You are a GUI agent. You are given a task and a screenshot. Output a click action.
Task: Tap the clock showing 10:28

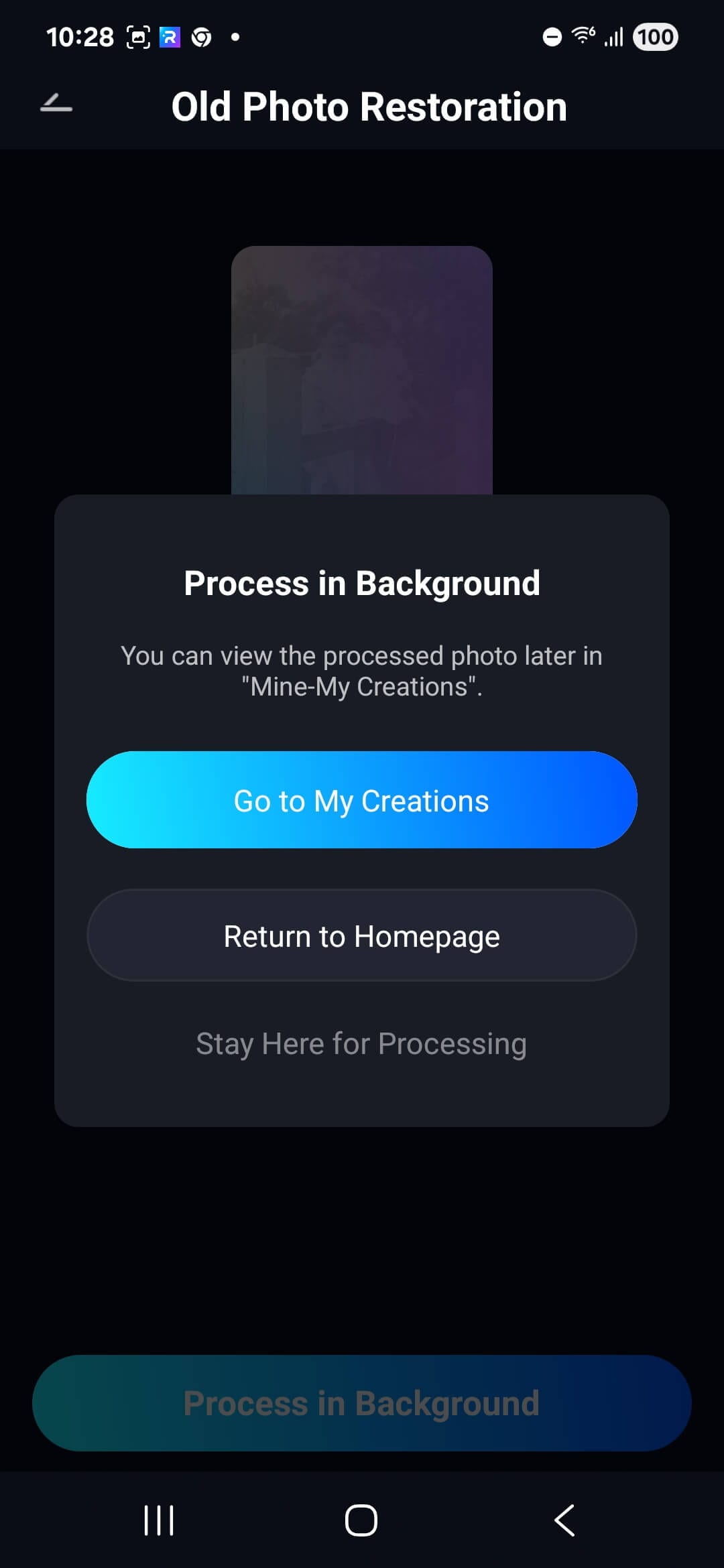(80, 37)
